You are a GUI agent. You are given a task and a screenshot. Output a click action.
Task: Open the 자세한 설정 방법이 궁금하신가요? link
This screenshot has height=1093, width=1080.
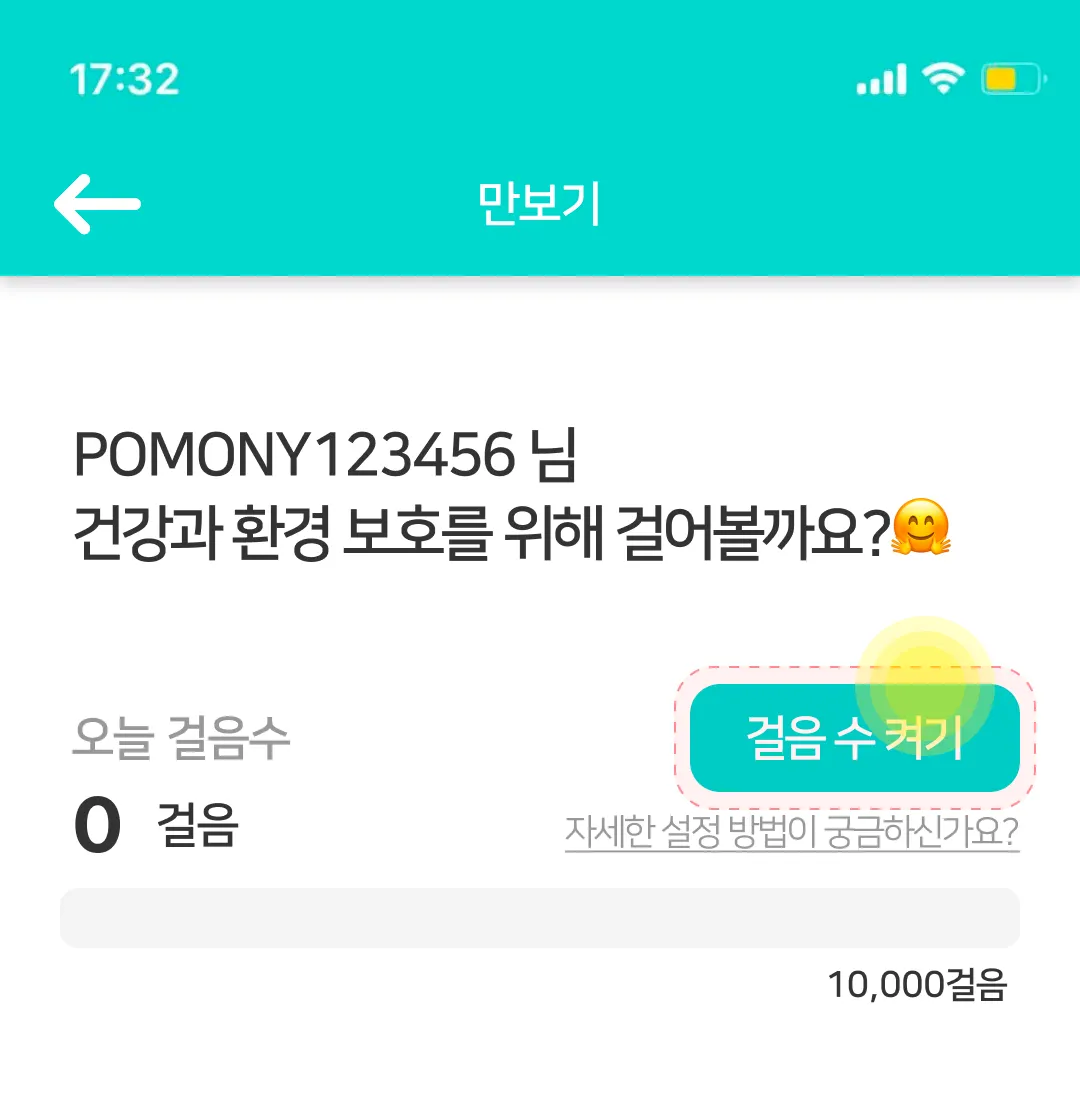click(792, 831)
